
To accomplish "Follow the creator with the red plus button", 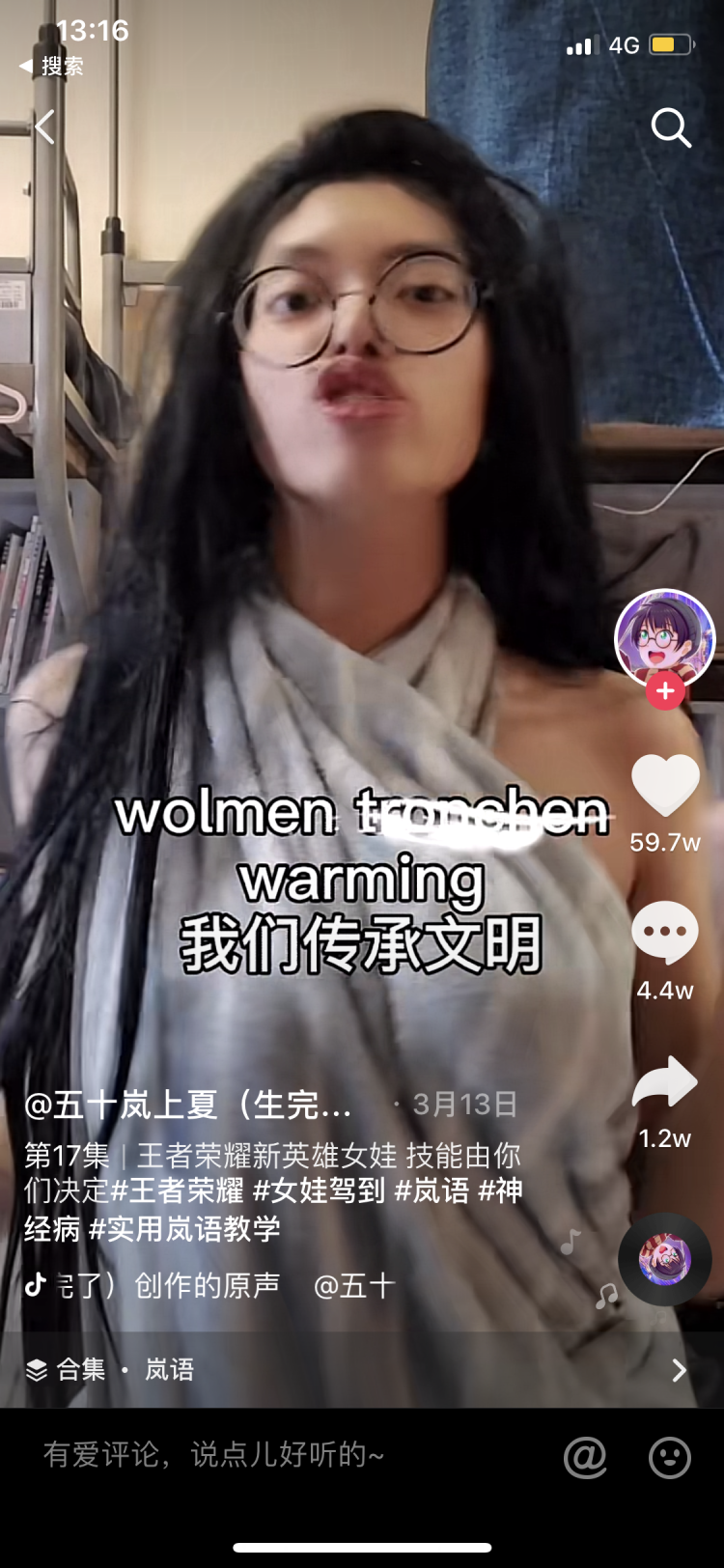I will [665, 691].
